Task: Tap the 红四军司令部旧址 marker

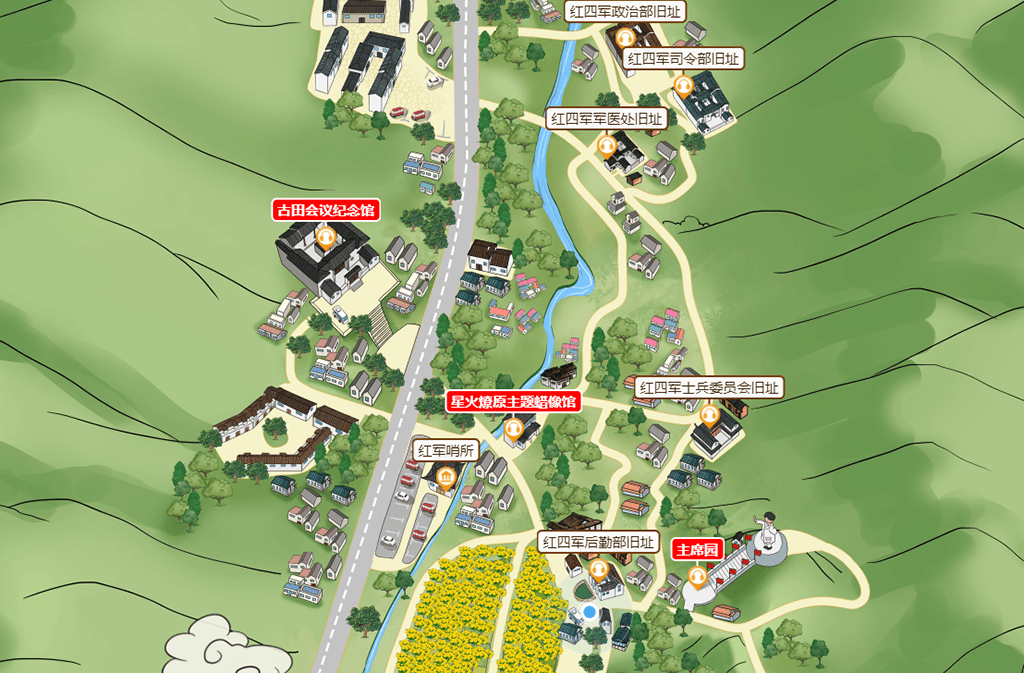Action: point(685,86)
